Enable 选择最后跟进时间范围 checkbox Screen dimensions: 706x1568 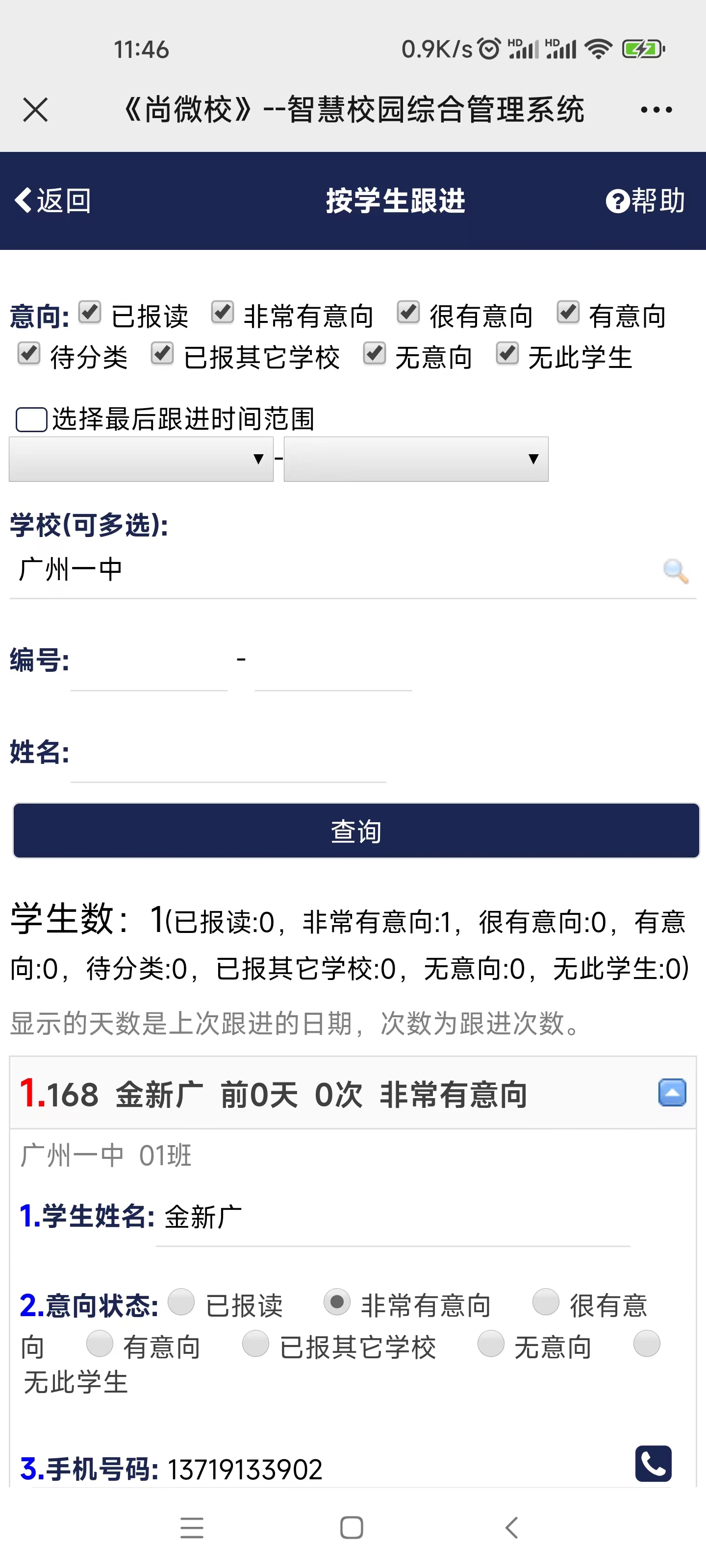31,419
